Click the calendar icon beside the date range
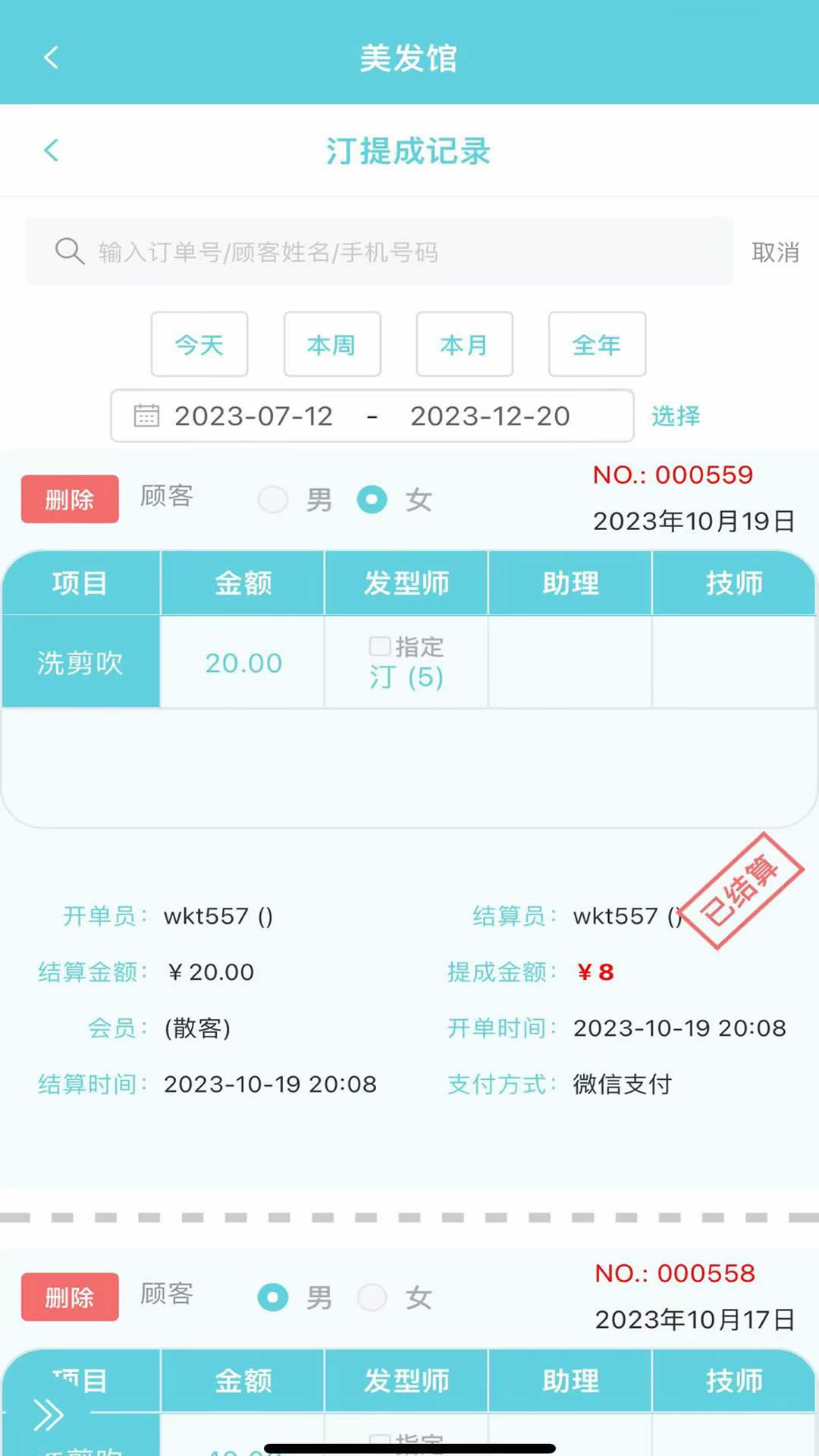The image size is (819, 1456). (x=147, y=416)
